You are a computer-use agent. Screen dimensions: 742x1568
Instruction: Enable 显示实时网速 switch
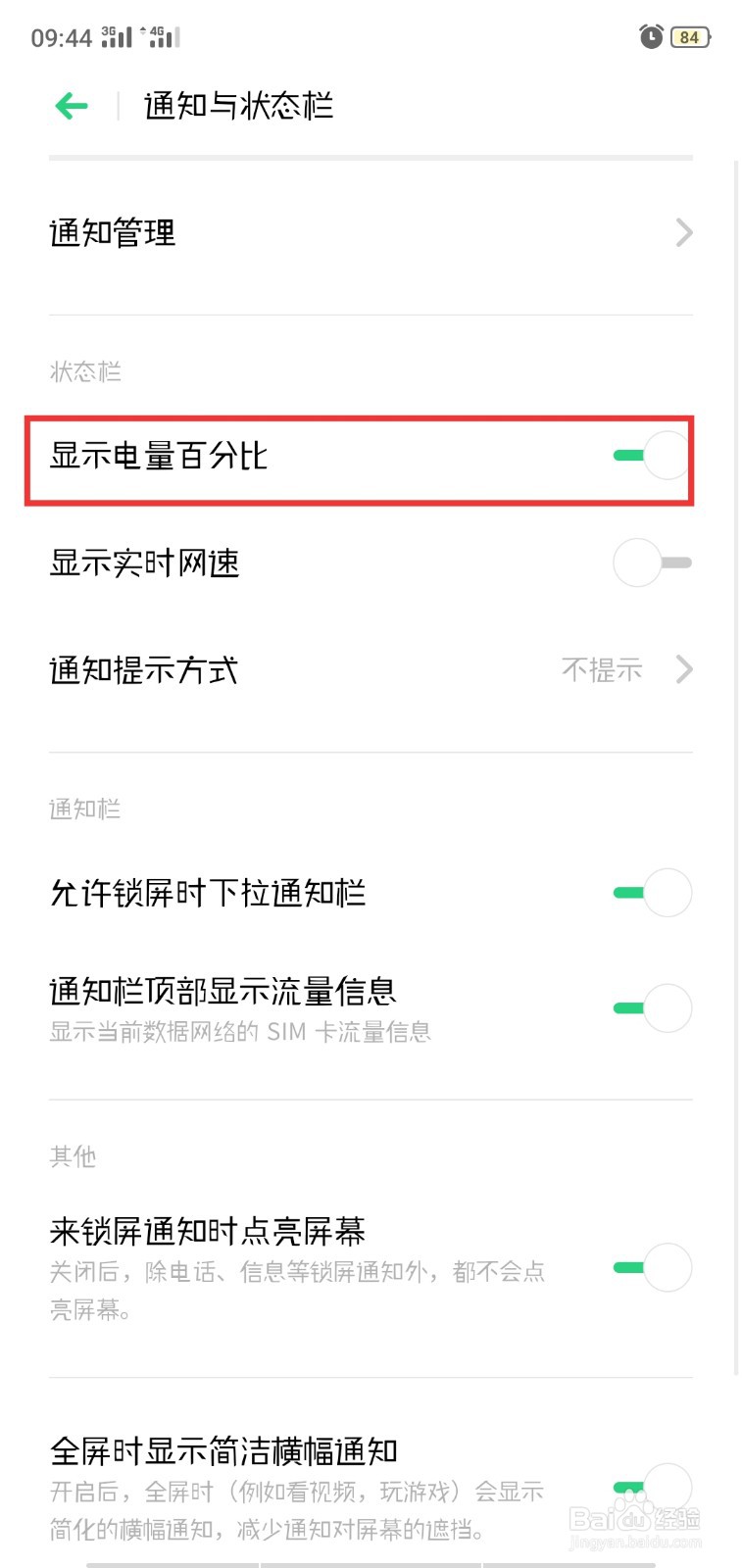650,563
